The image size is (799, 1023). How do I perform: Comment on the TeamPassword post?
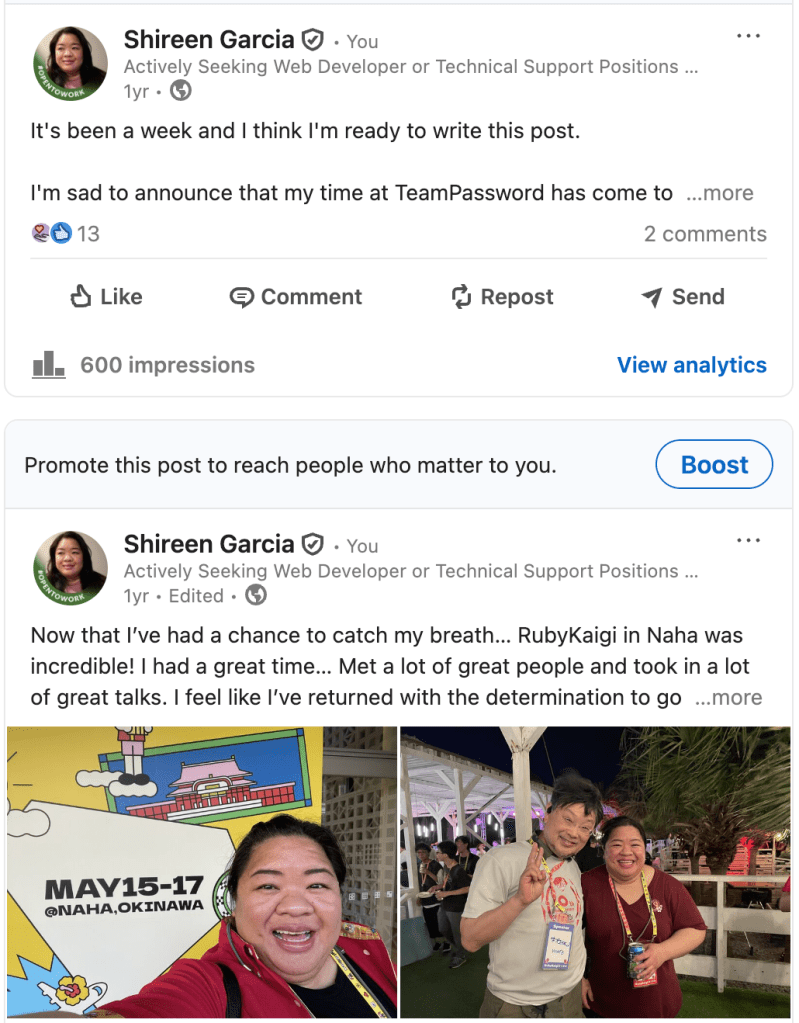tap(296, 297)
